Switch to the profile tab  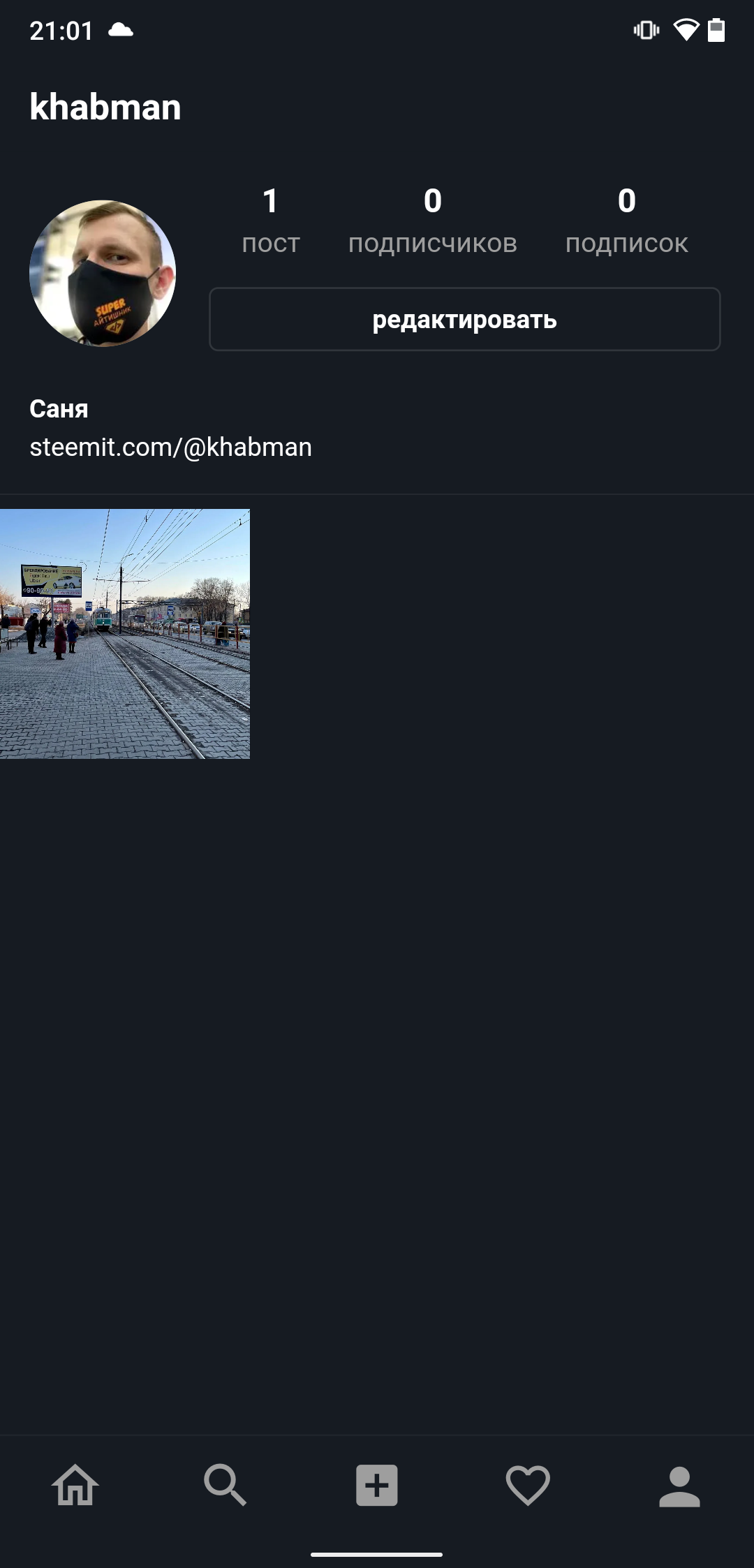pyautogui.click(x=679, y=1485)
